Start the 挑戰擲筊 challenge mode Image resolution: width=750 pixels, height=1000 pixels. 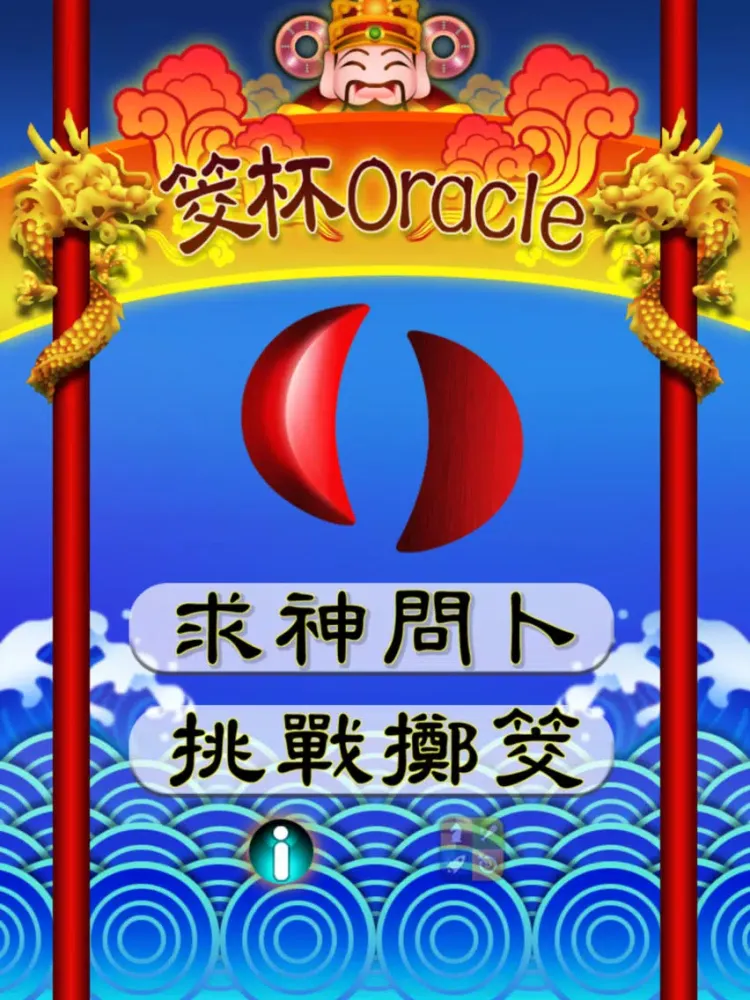click(372, 752)
